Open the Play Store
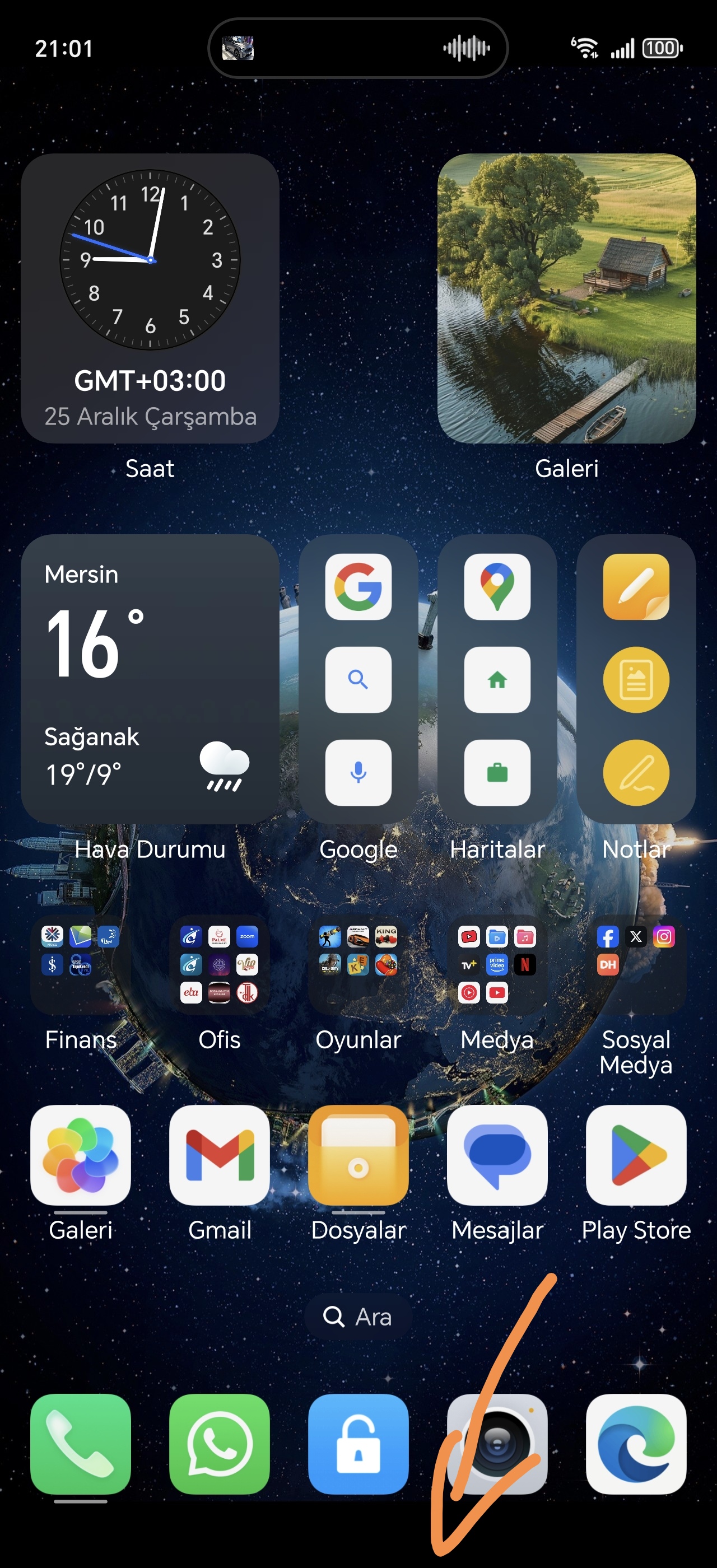This screenshot has width=717, height=1568. [636, 1155]
